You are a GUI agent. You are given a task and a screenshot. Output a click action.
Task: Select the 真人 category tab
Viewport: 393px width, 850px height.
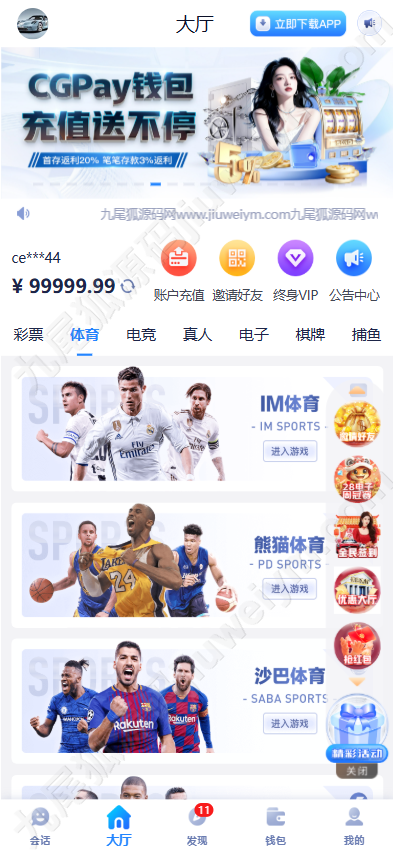click(197, 334)
